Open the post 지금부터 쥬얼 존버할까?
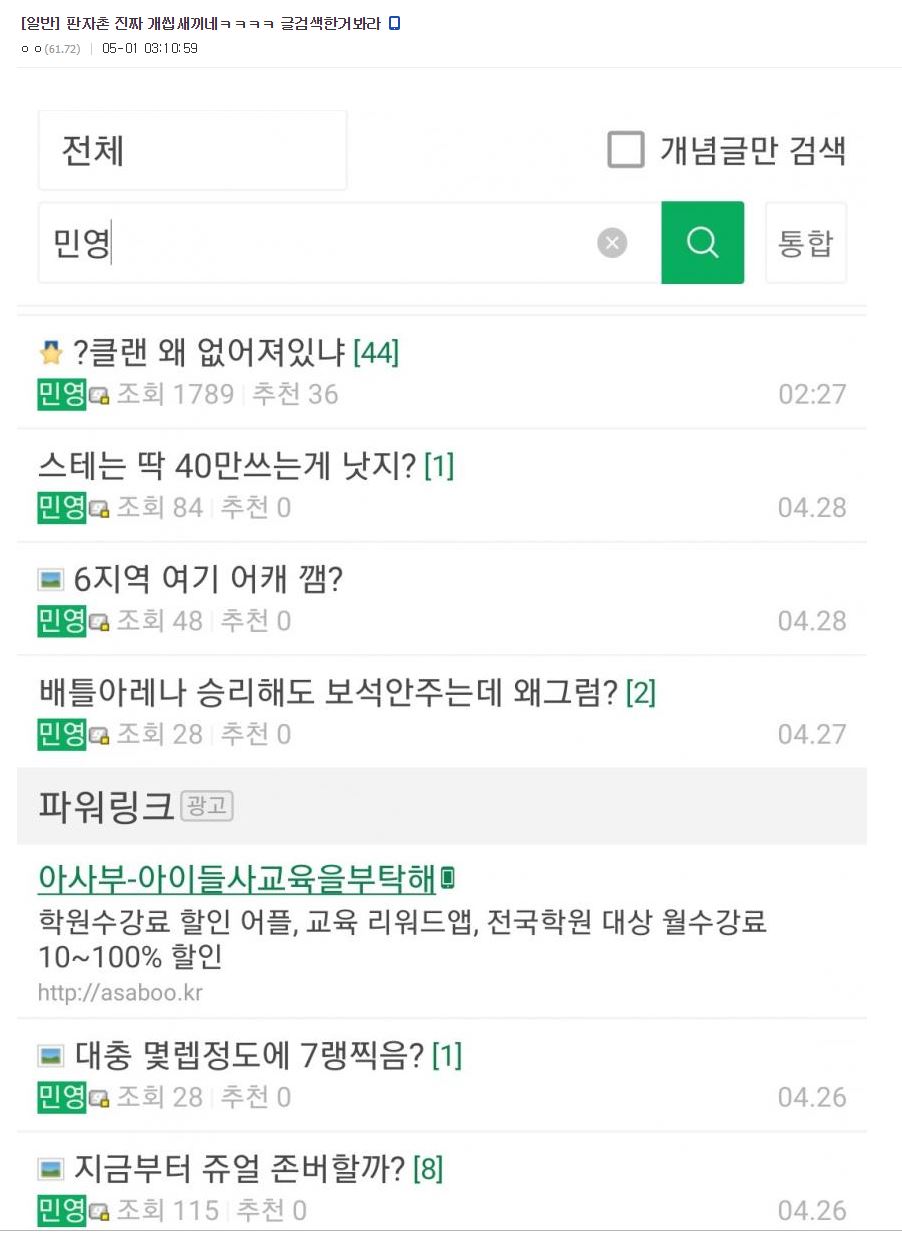Image resolution: width=902 pixels, height=1237 pixels. (x=239, y=1168)
